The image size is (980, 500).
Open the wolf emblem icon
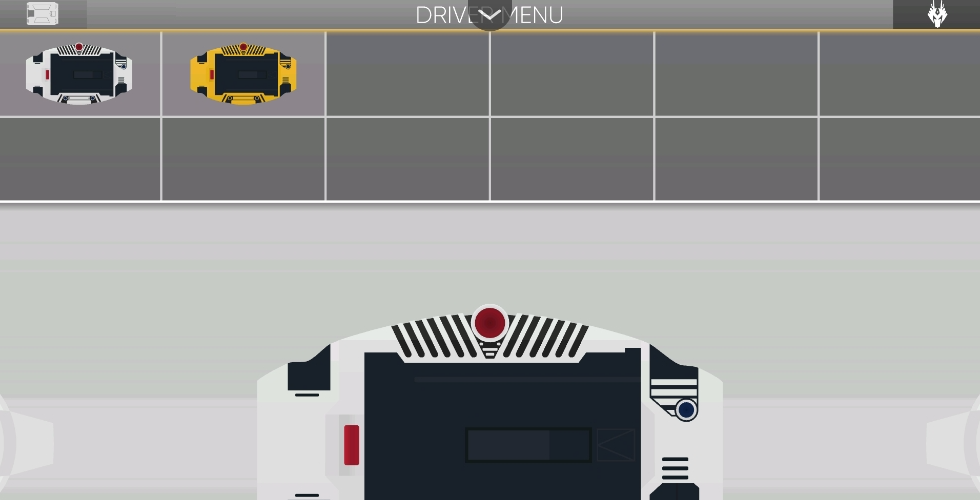click(x=937, y=14)
